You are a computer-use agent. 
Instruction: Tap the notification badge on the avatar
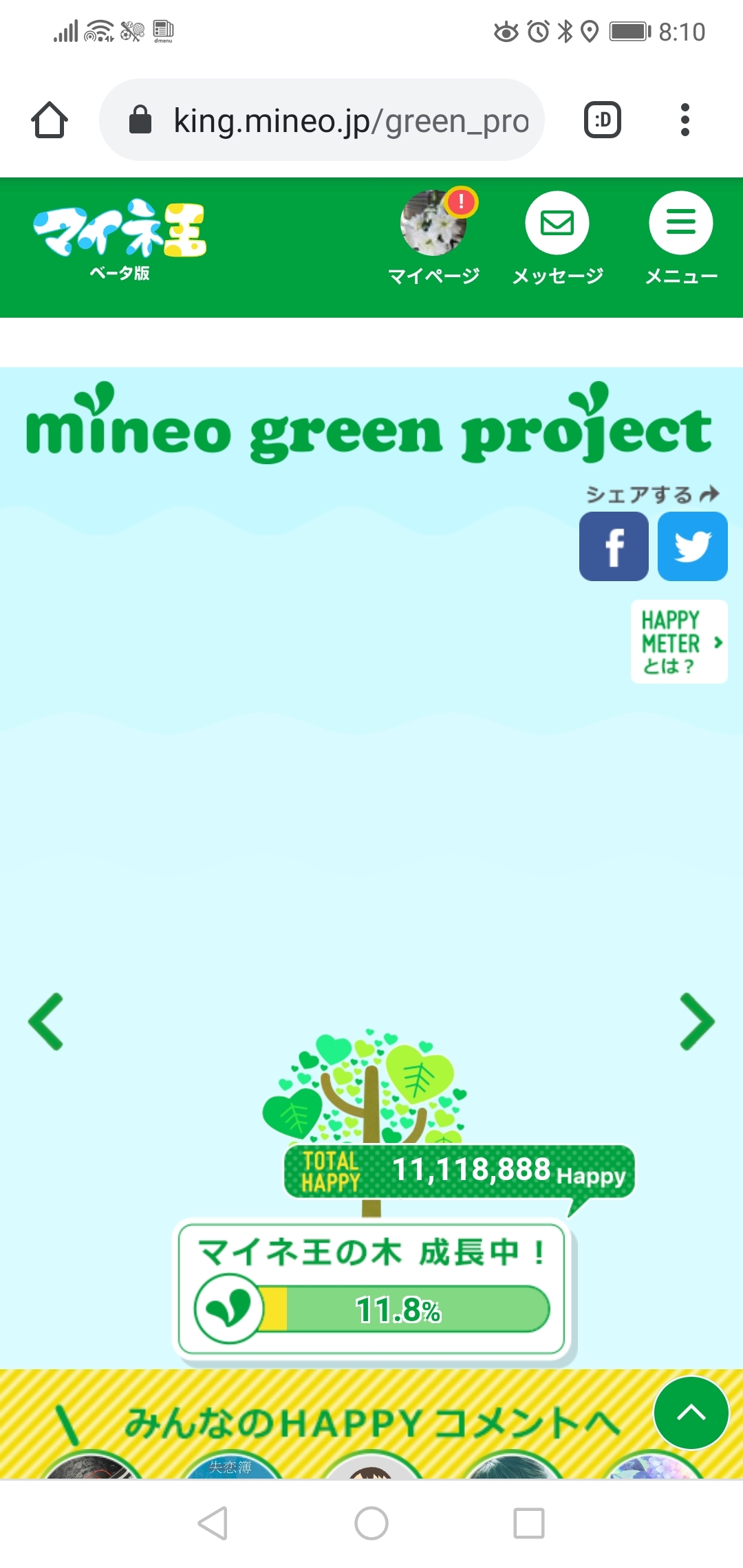pyautogui.click(x=460, y=203)
